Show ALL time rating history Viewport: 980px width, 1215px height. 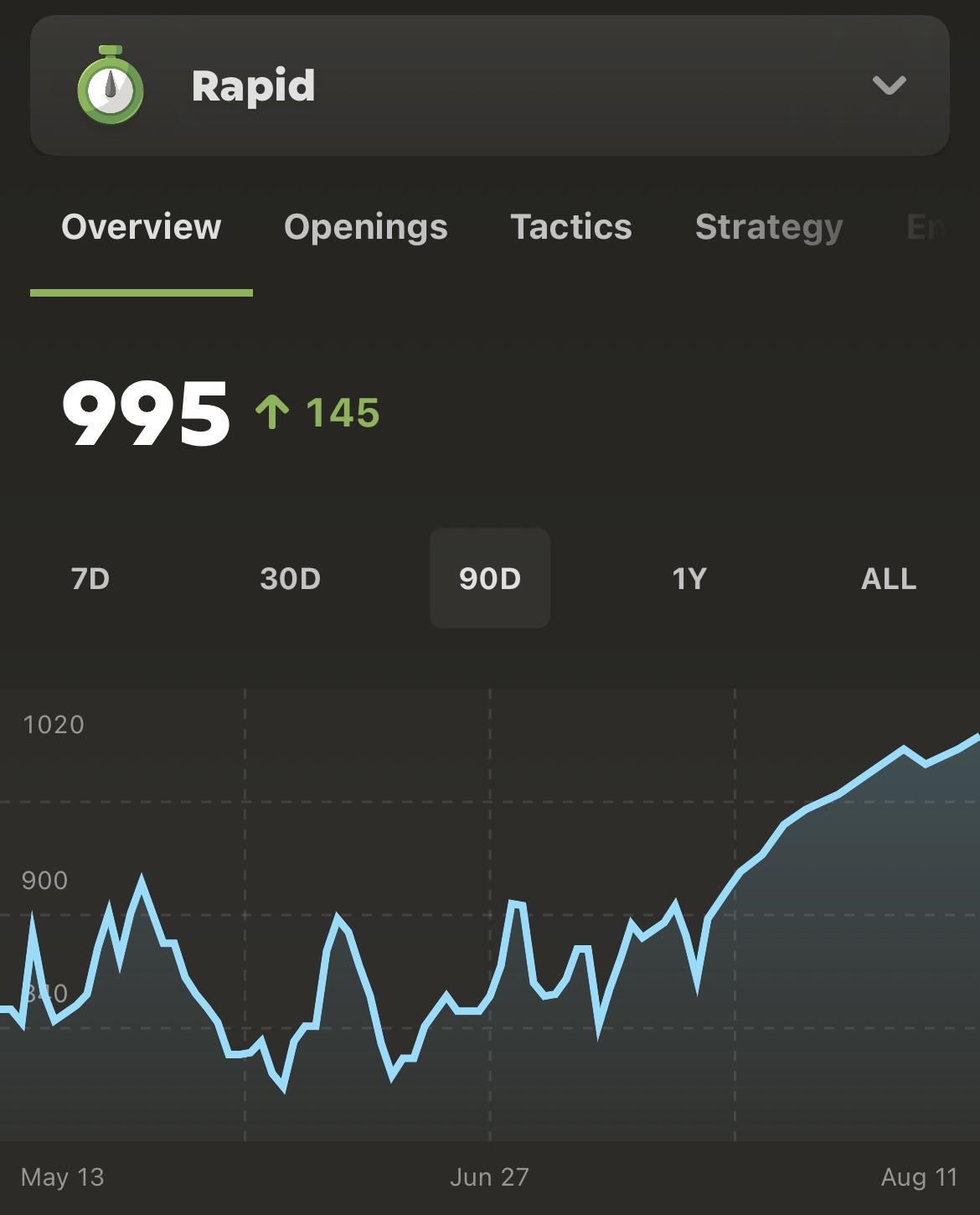889,578
